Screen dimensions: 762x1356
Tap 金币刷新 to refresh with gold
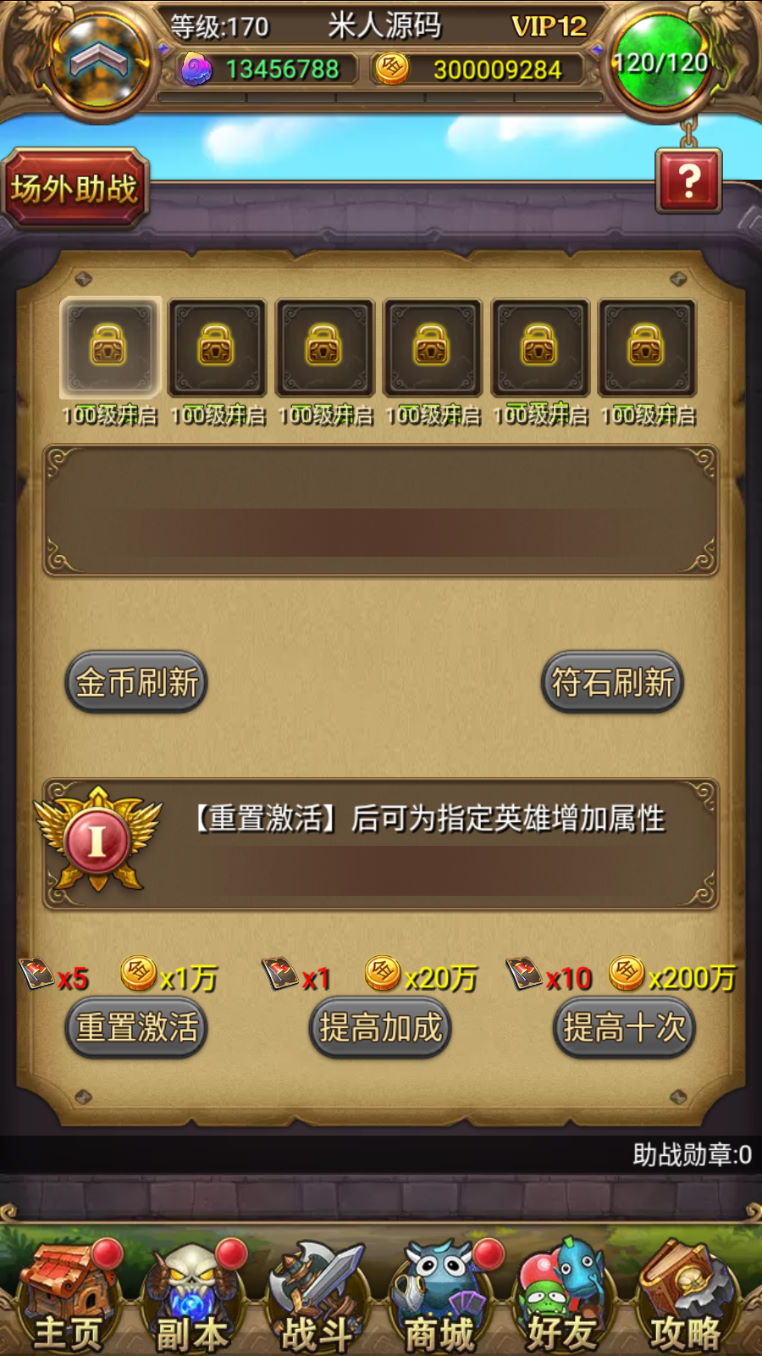click(136, 682)
